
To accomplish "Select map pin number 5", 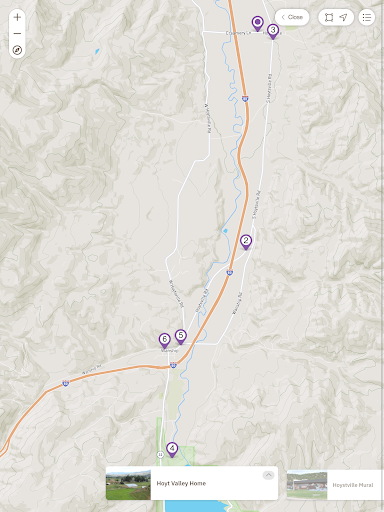I will tap(181, 337).
